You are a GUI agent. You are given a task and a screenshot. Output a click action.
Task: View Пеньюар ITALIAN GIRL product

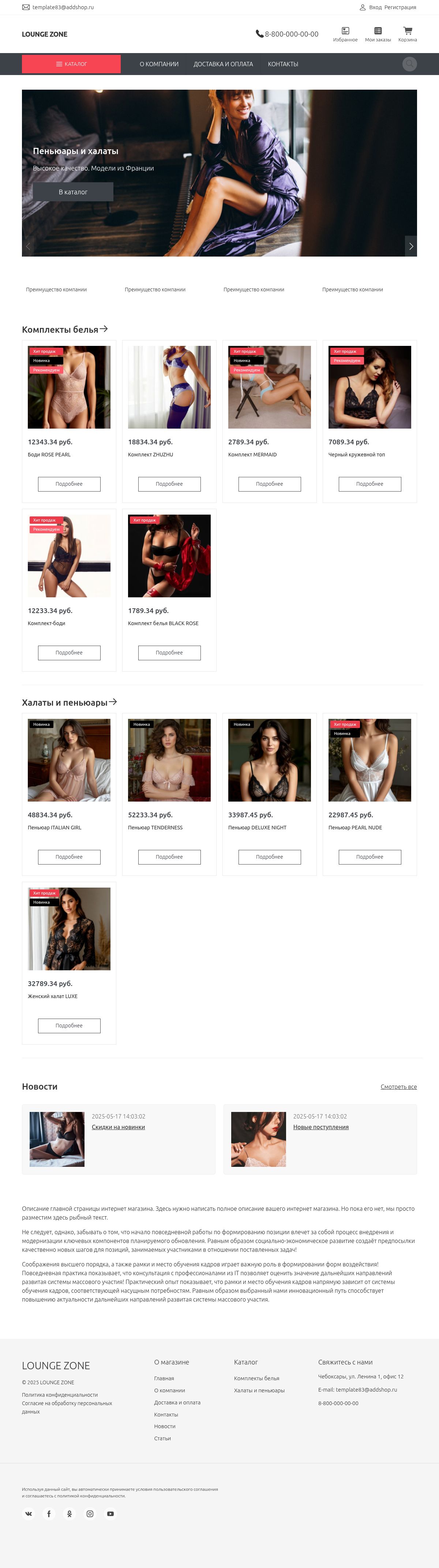point(69,760)
